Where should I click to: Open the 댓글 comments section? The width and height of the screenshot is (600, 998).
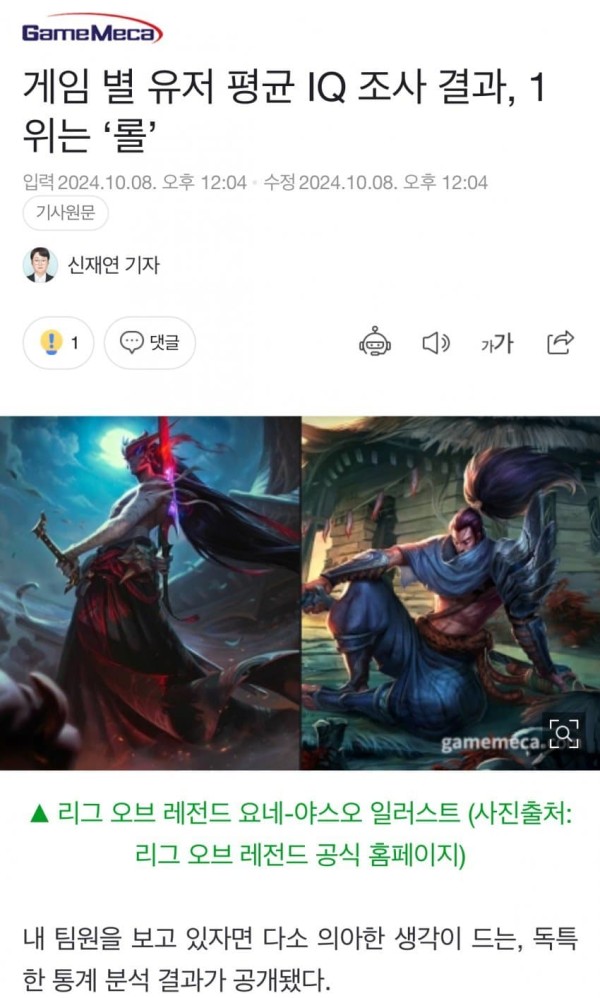[x=149, y=343]
